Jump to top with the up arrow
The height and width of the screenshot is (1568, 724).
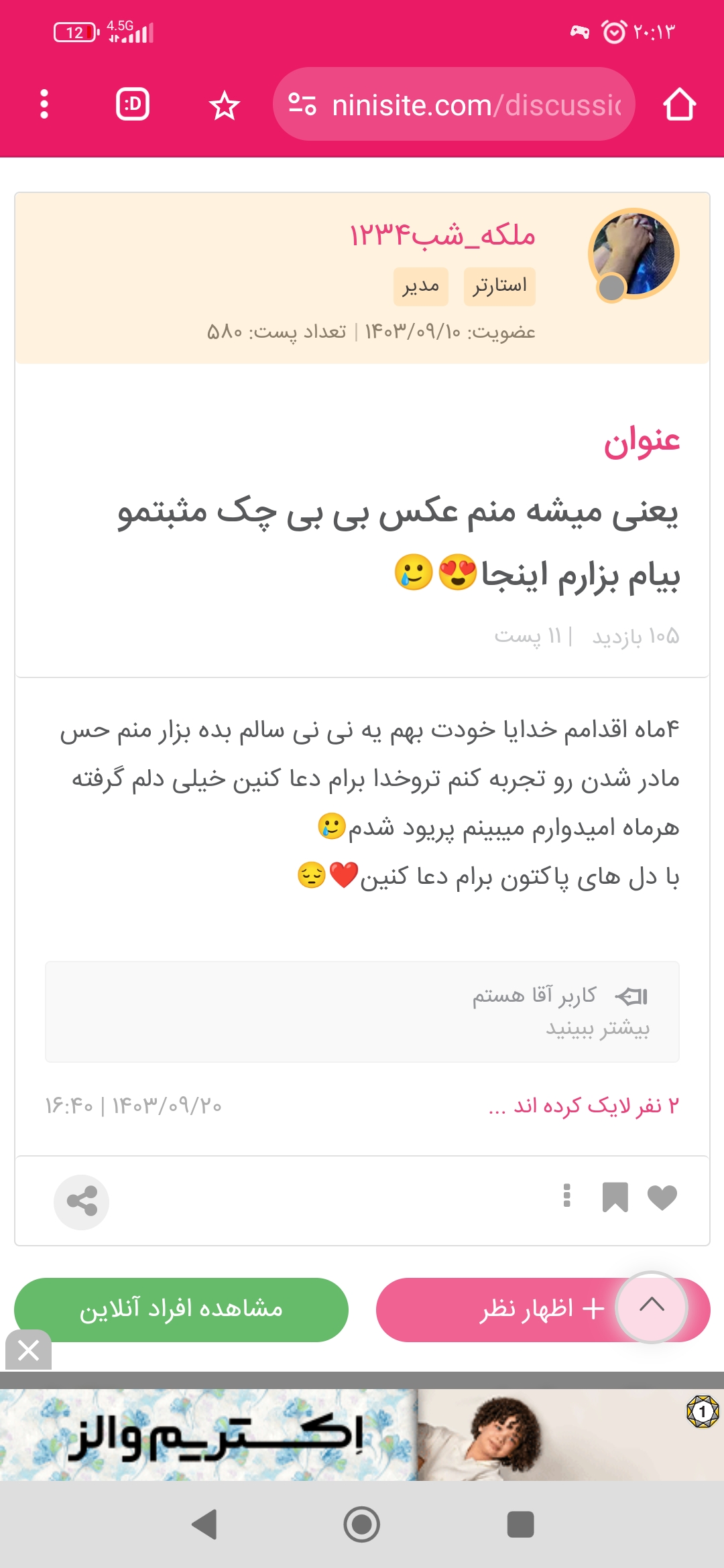pos(652,1307)
